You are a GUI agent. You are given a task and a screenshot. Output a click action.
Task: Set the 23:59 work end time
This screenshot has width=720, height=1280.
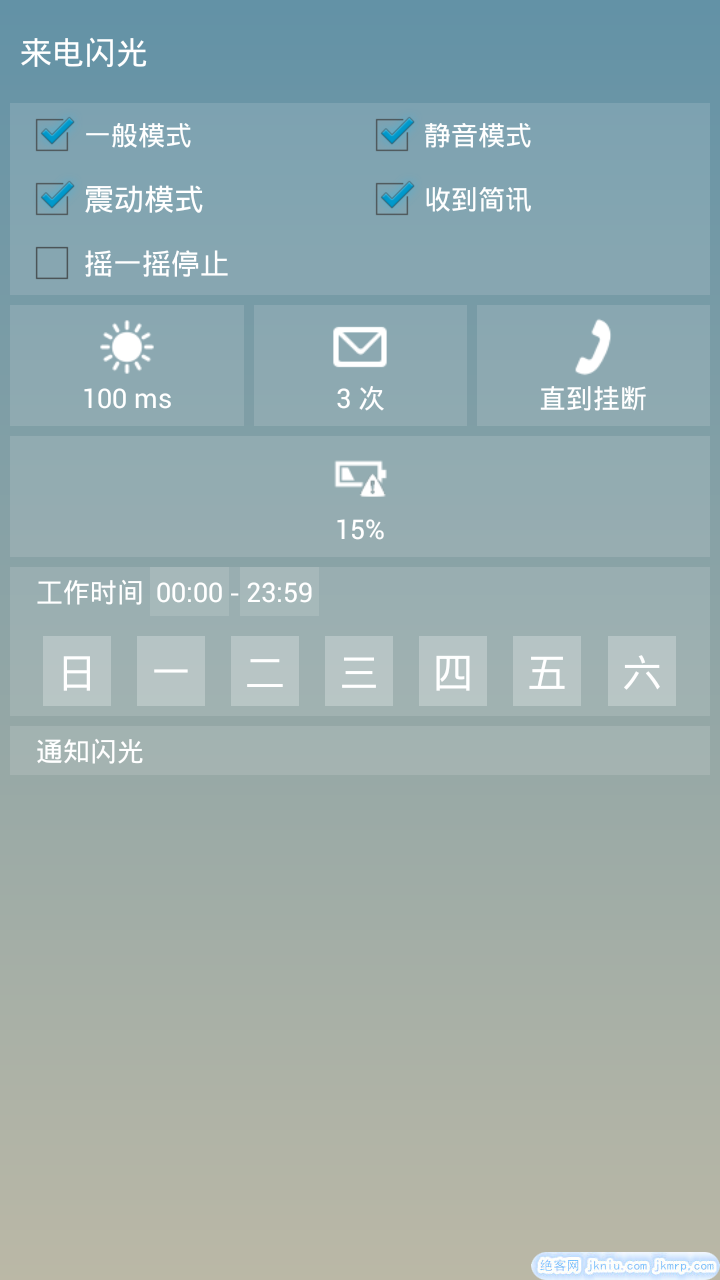pos(280,592)
